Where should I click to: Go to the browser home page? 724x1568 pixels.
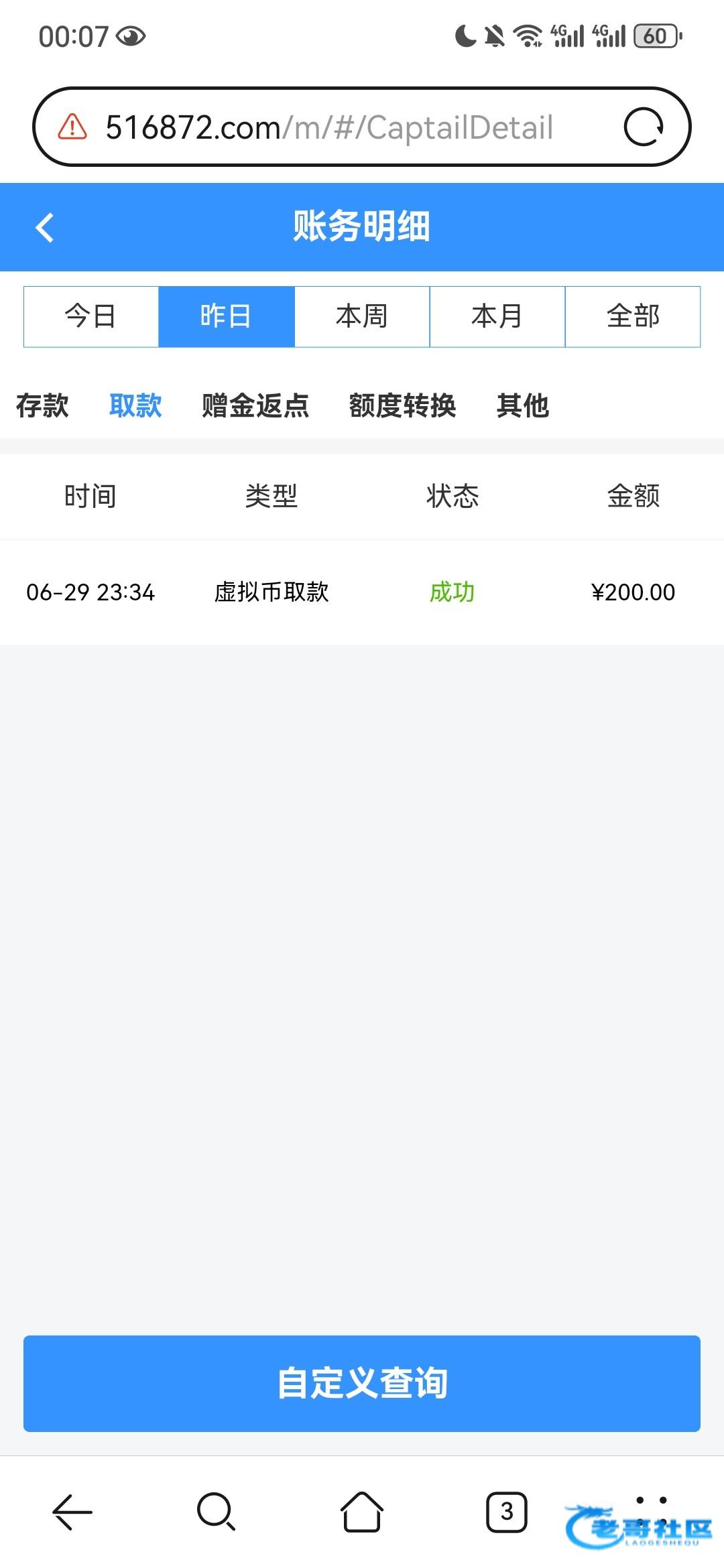click(362, 1512)
